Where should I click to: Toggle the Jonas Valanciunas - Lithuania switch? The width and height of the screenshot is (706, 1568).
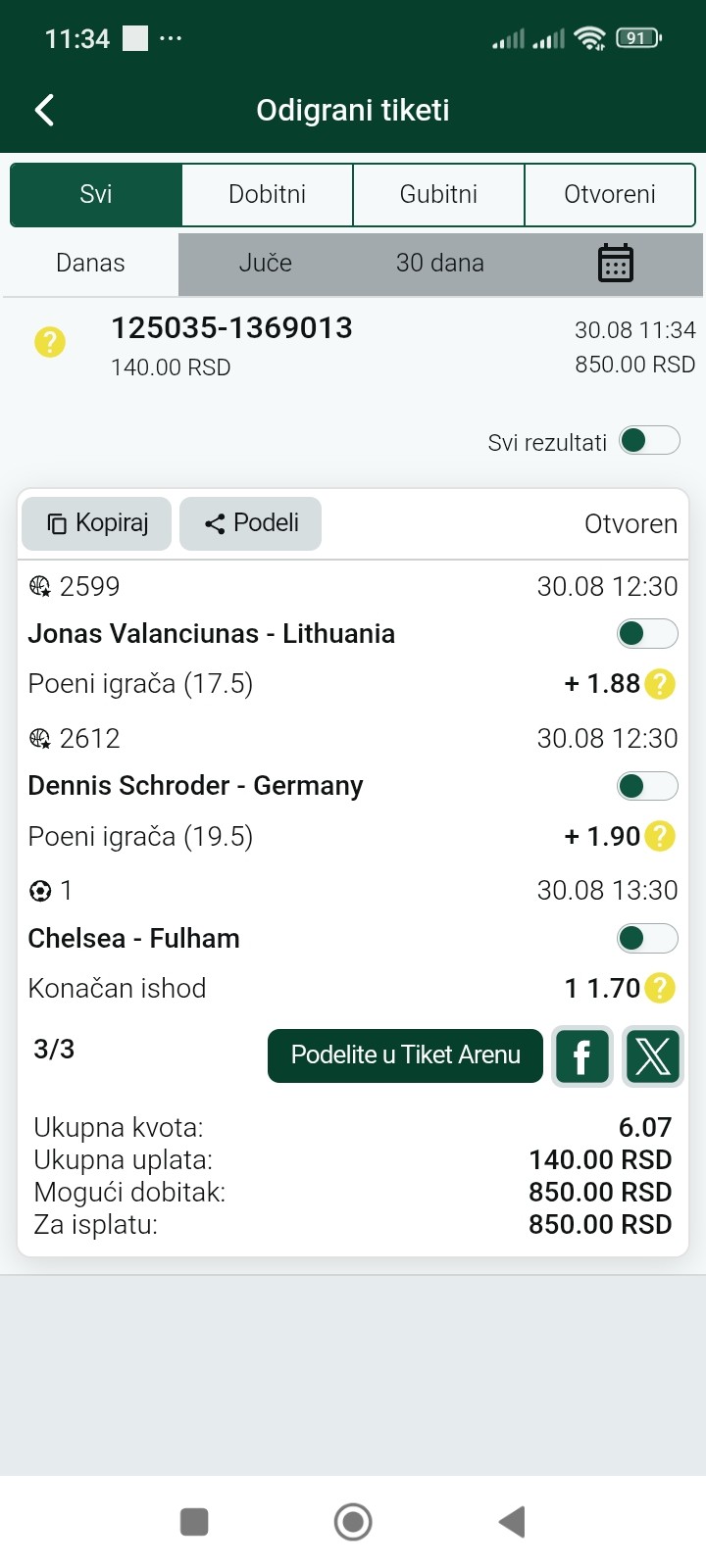647,633
